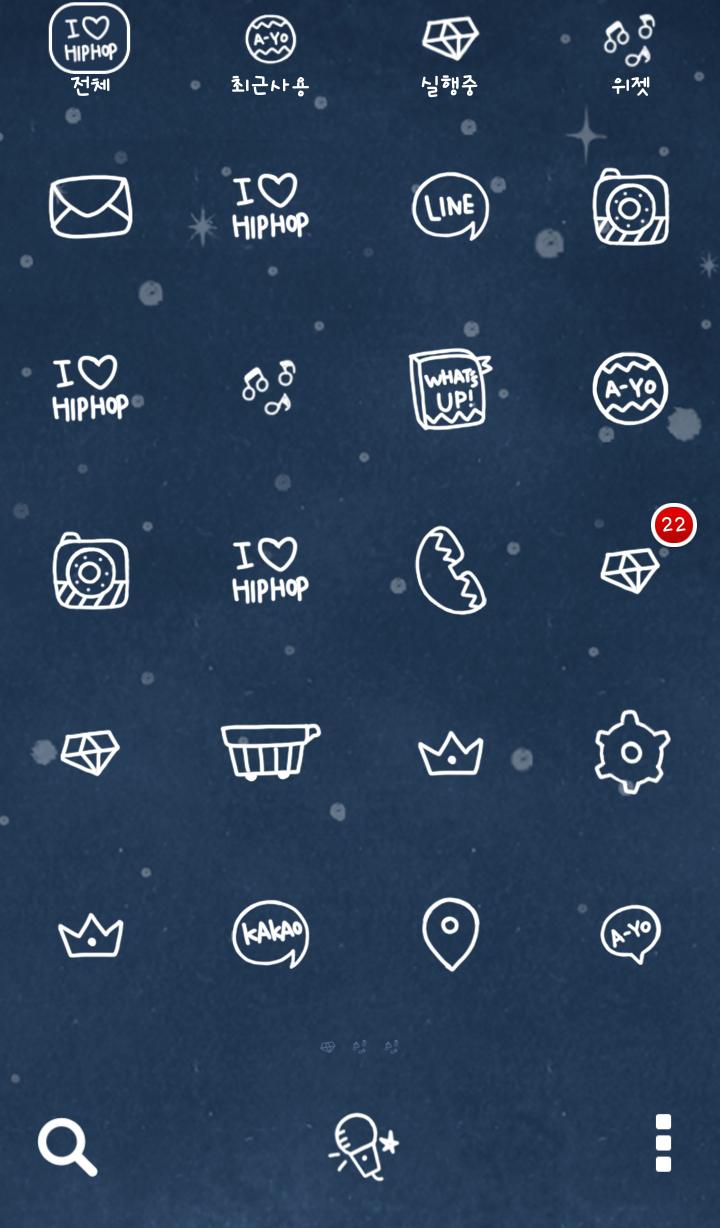Open the shopping cart app icon

[x=270, y=750]
